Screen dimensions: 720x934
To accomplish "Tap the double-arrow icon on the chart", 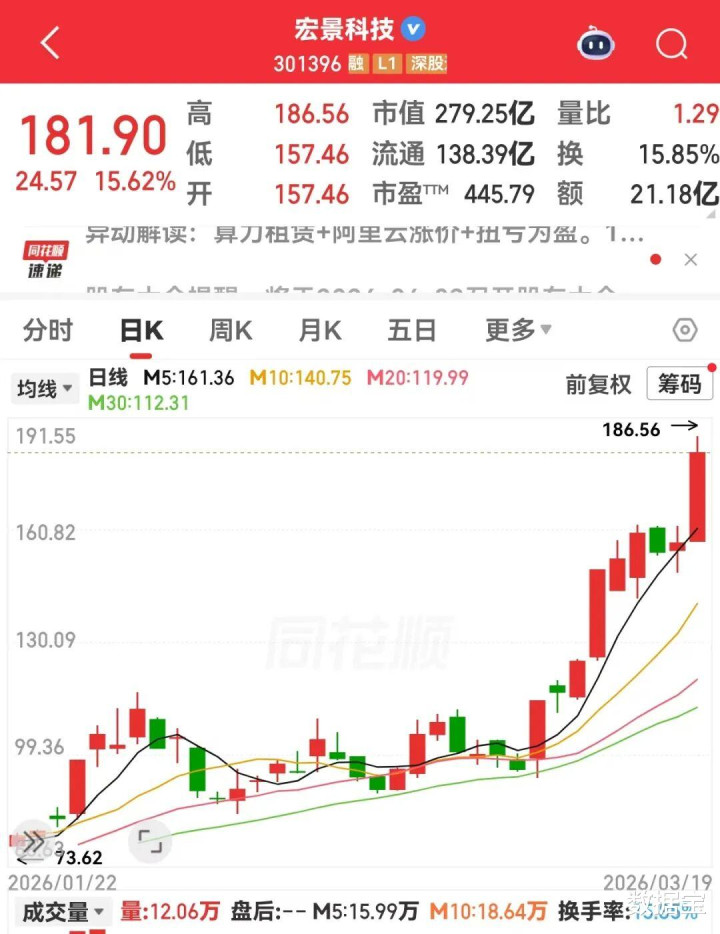I will 33,842.
